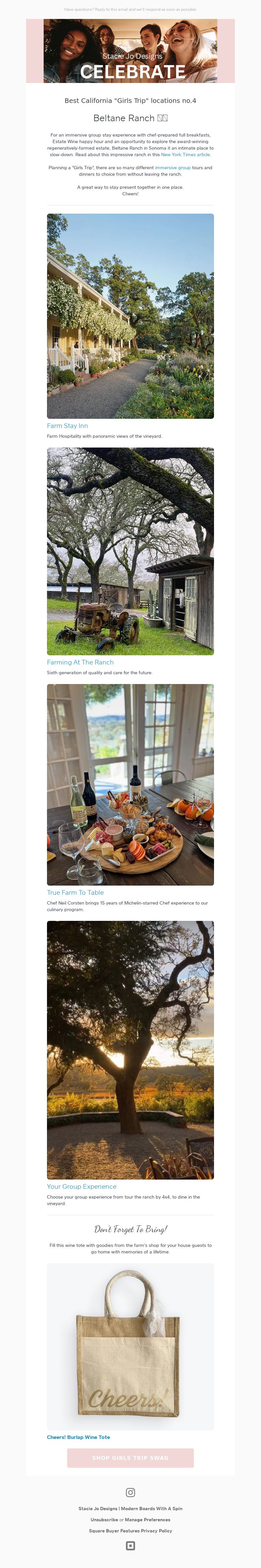Screen dimensions: 261x1568
Task: Unsubscribe from this email
Action: point(104,1520)
